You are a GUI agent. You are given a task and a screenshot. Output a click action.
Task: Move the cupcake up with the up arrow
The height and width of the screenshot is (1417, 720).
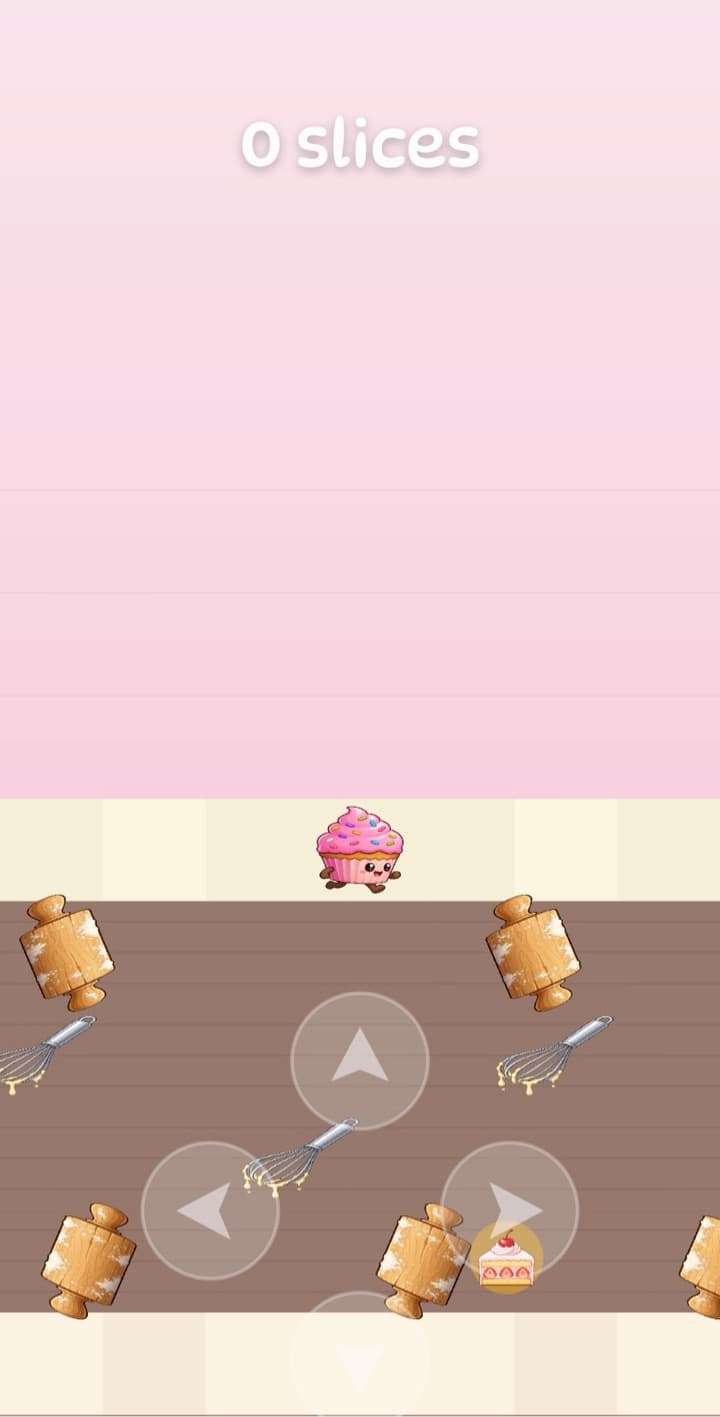pyautogui.click(x=360, y=1061)
